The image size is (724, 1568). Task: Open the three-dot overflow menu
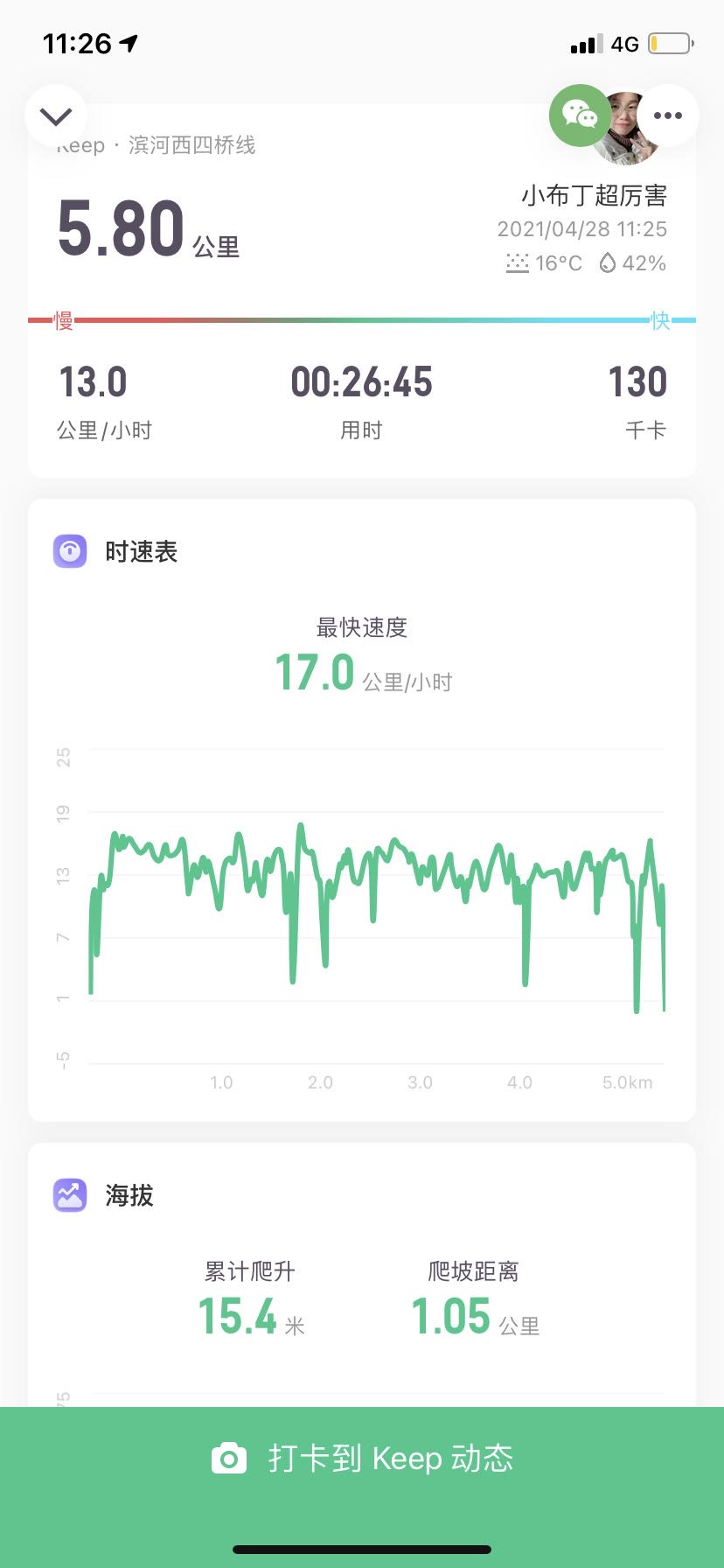coord(668,115)
